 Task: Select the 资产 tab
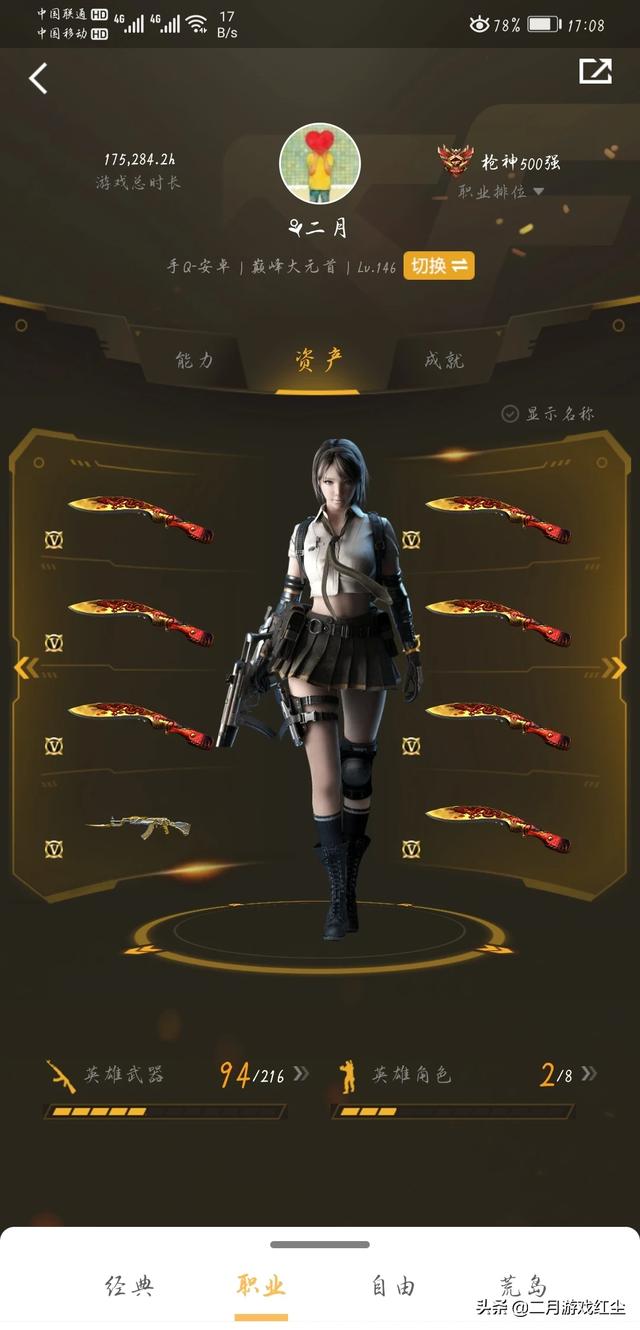pos(318,361)
